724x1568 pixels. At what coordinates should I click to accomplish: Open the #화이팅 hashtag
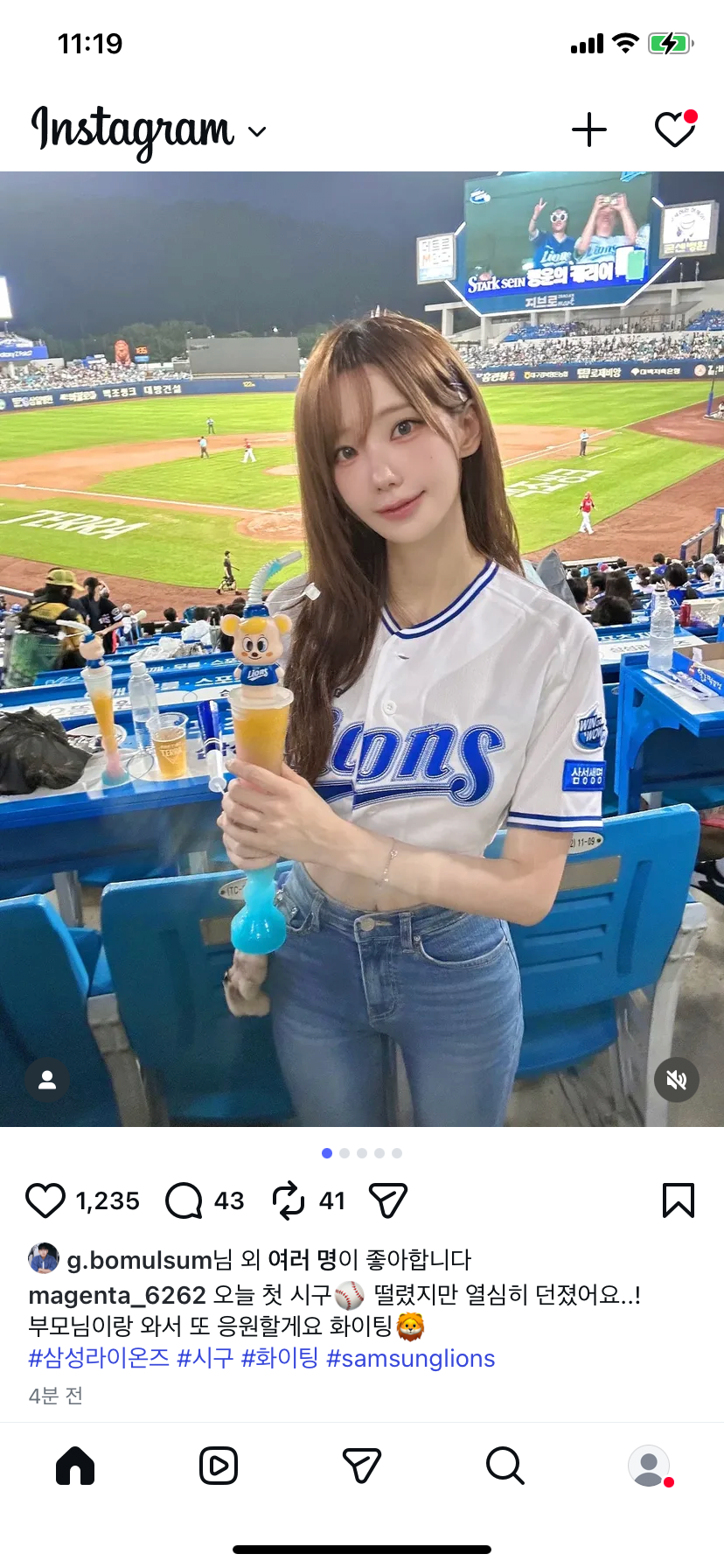[280, 1358]
